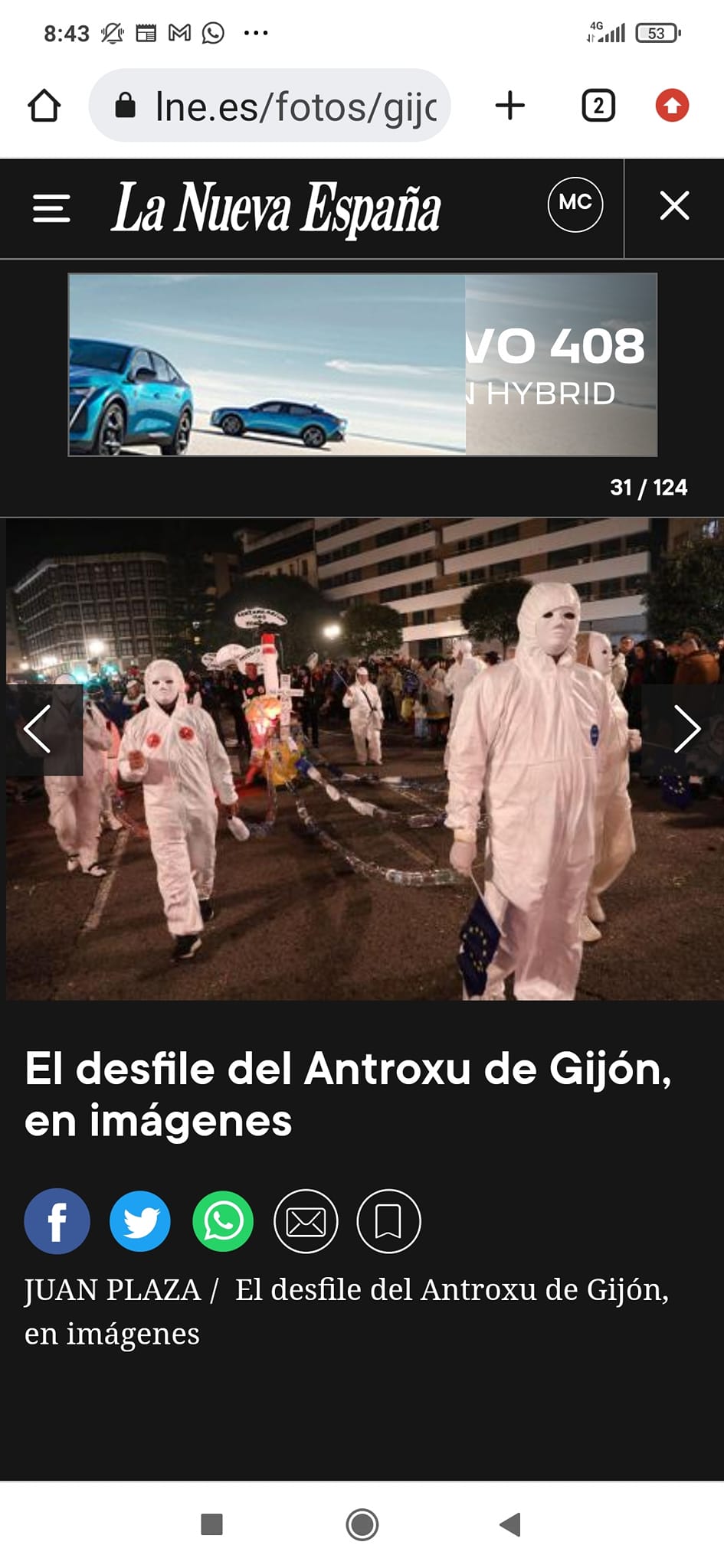Viewport: 724px width, 1568px height.
Task: Open a new browser tab
Action: click(510, 106)
